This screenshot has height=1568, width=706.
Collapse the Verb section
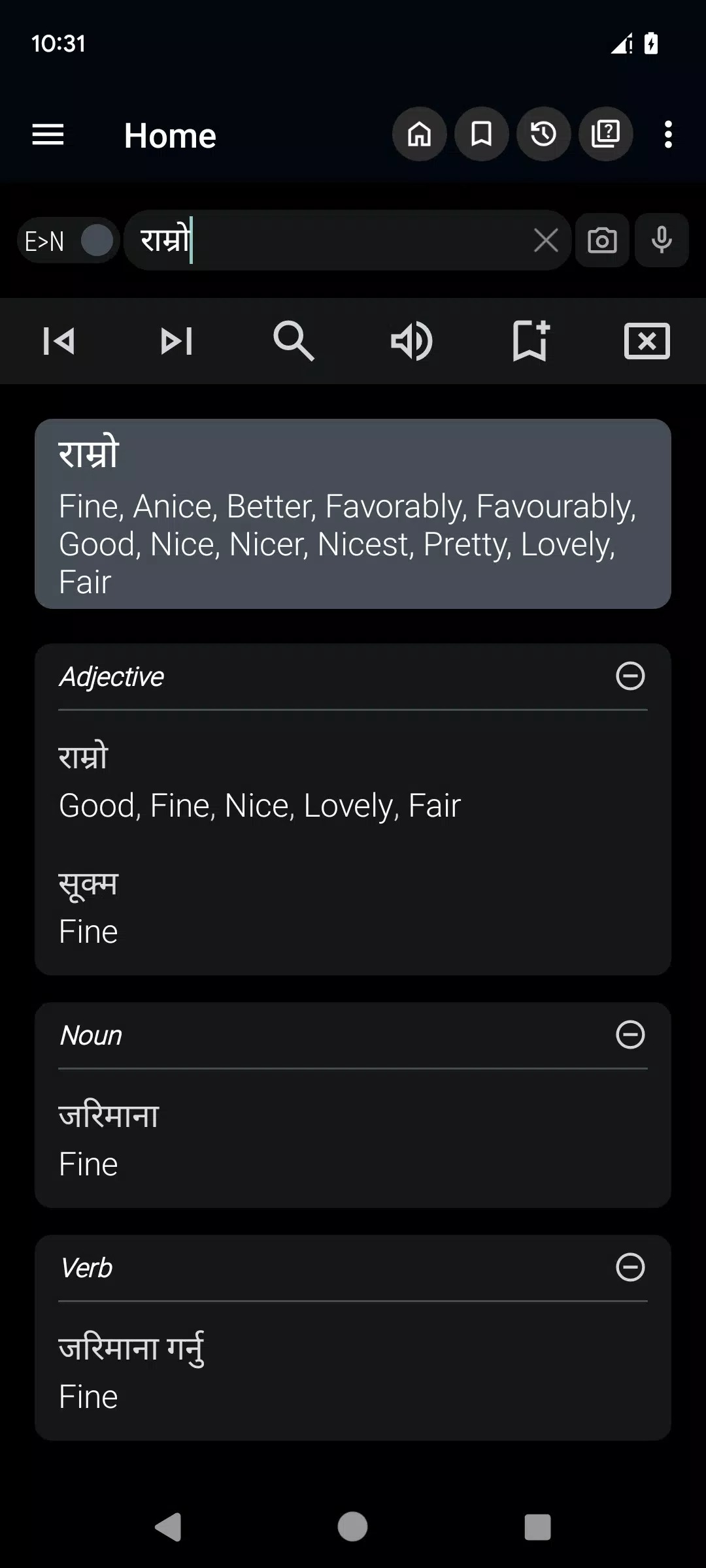point(630,1267)
